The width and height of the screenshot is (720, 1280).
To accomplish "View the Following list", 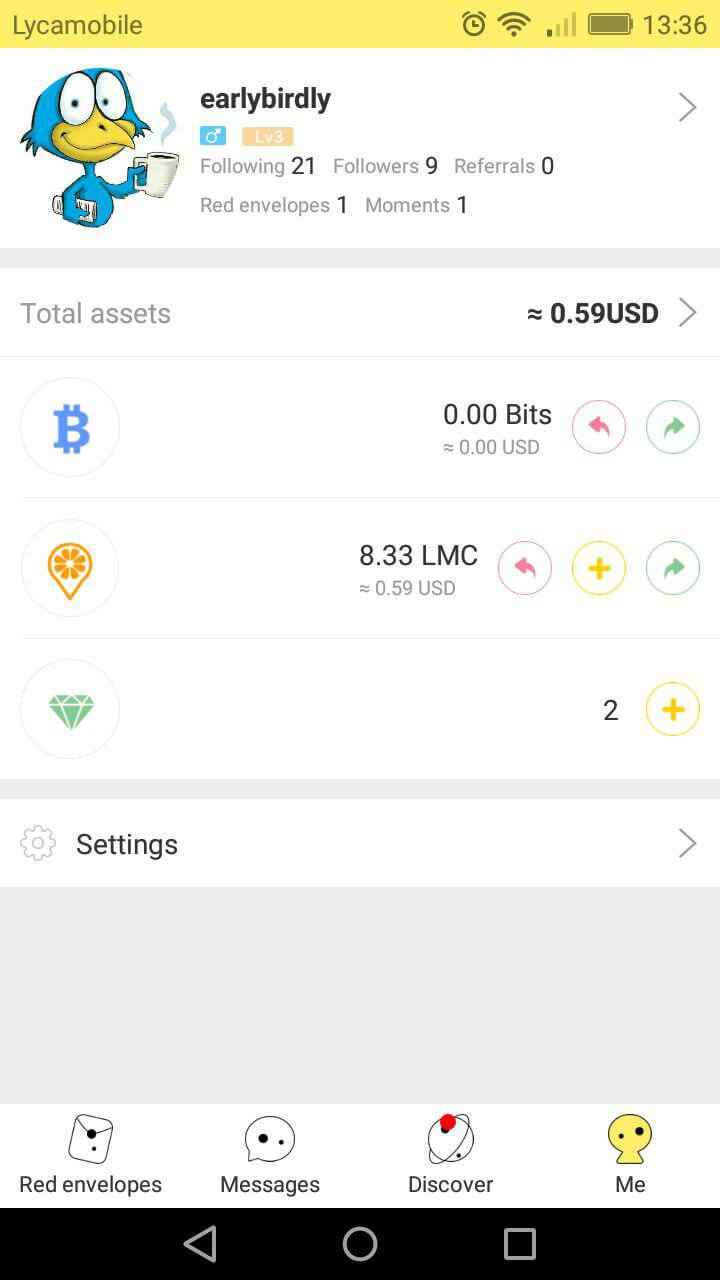I will point(258,166).
